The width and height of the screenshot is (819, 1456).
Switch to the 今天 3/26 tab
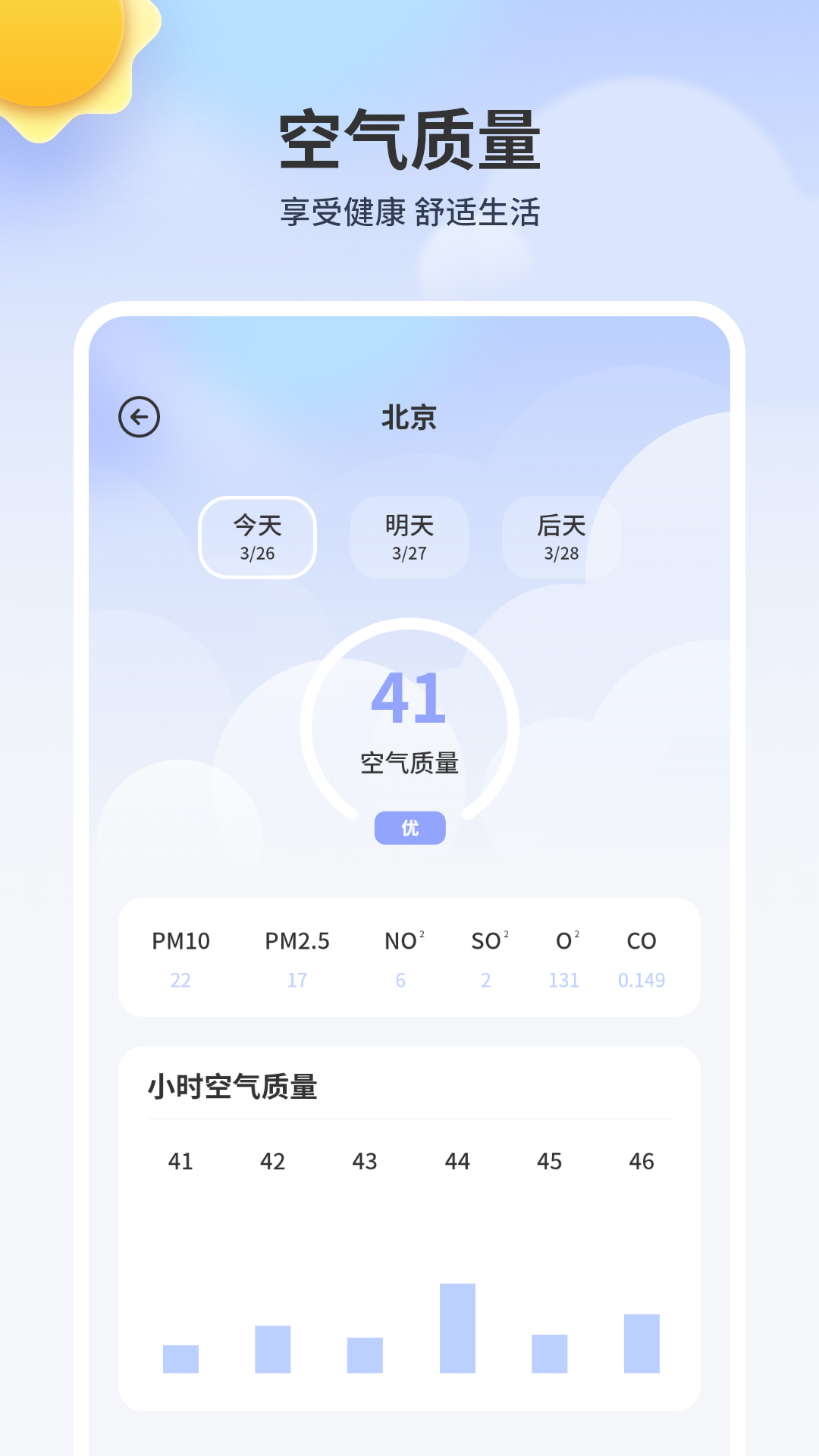(x=257, y=538)
